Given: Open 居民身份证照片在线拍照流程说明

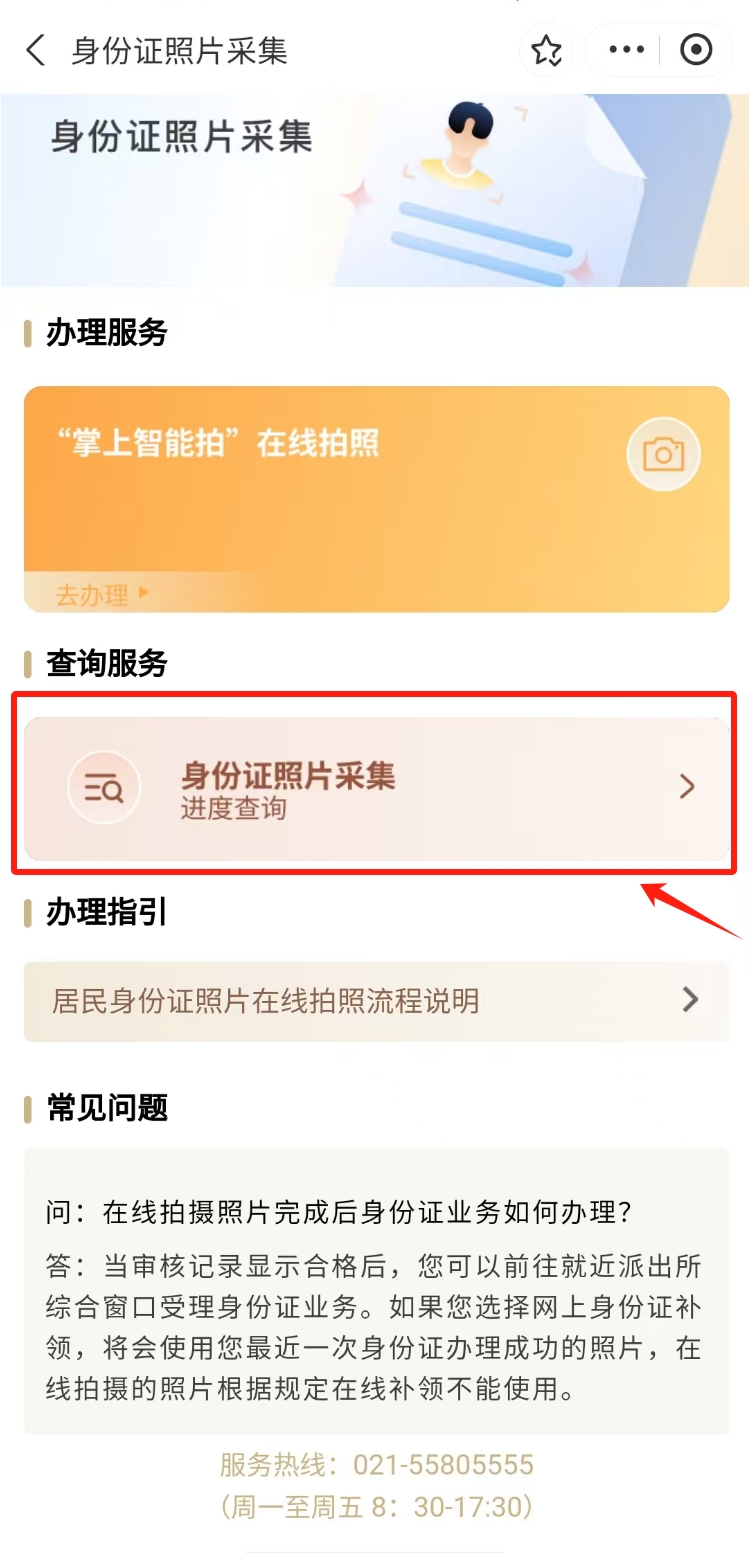Looking at the screenshot, I should (375, 1000).
